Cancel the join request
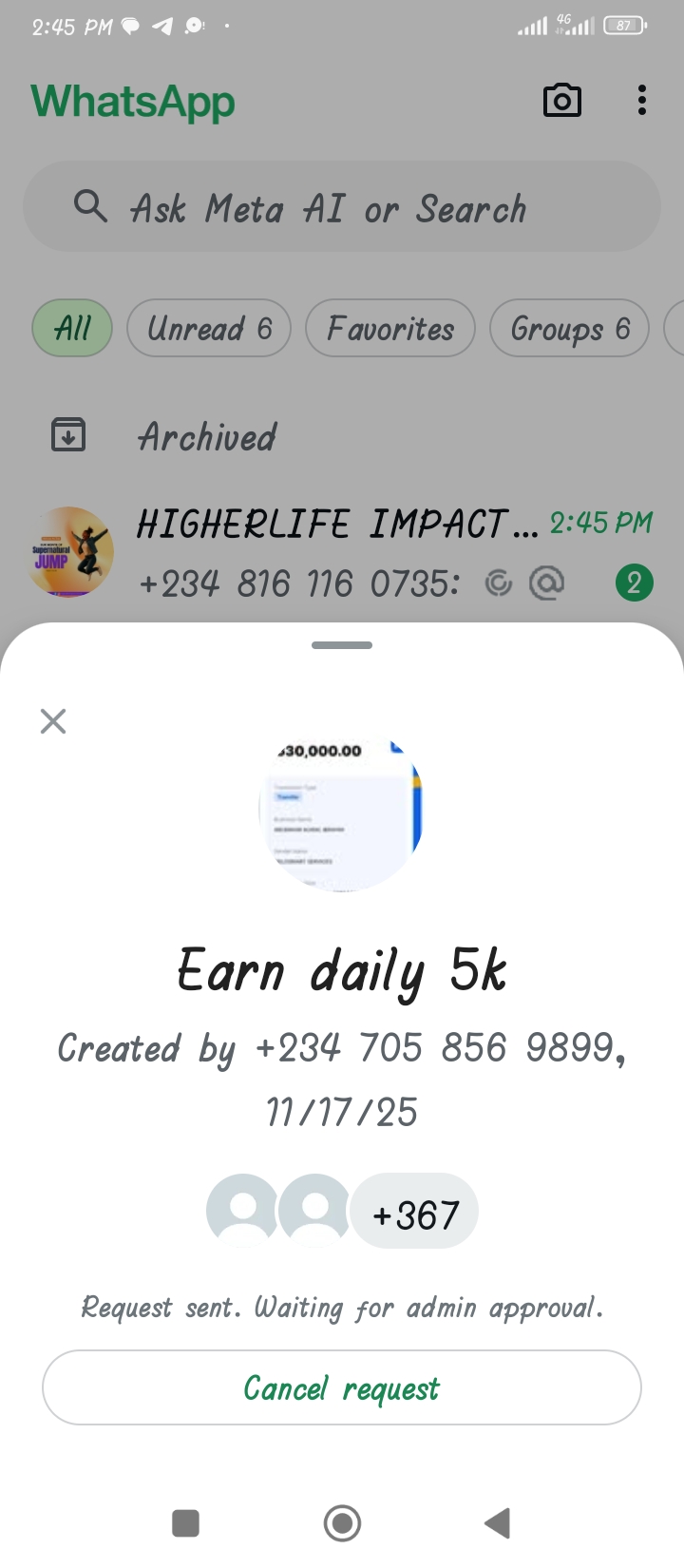Screen dimensions: 684x1568 (342, 1388)
